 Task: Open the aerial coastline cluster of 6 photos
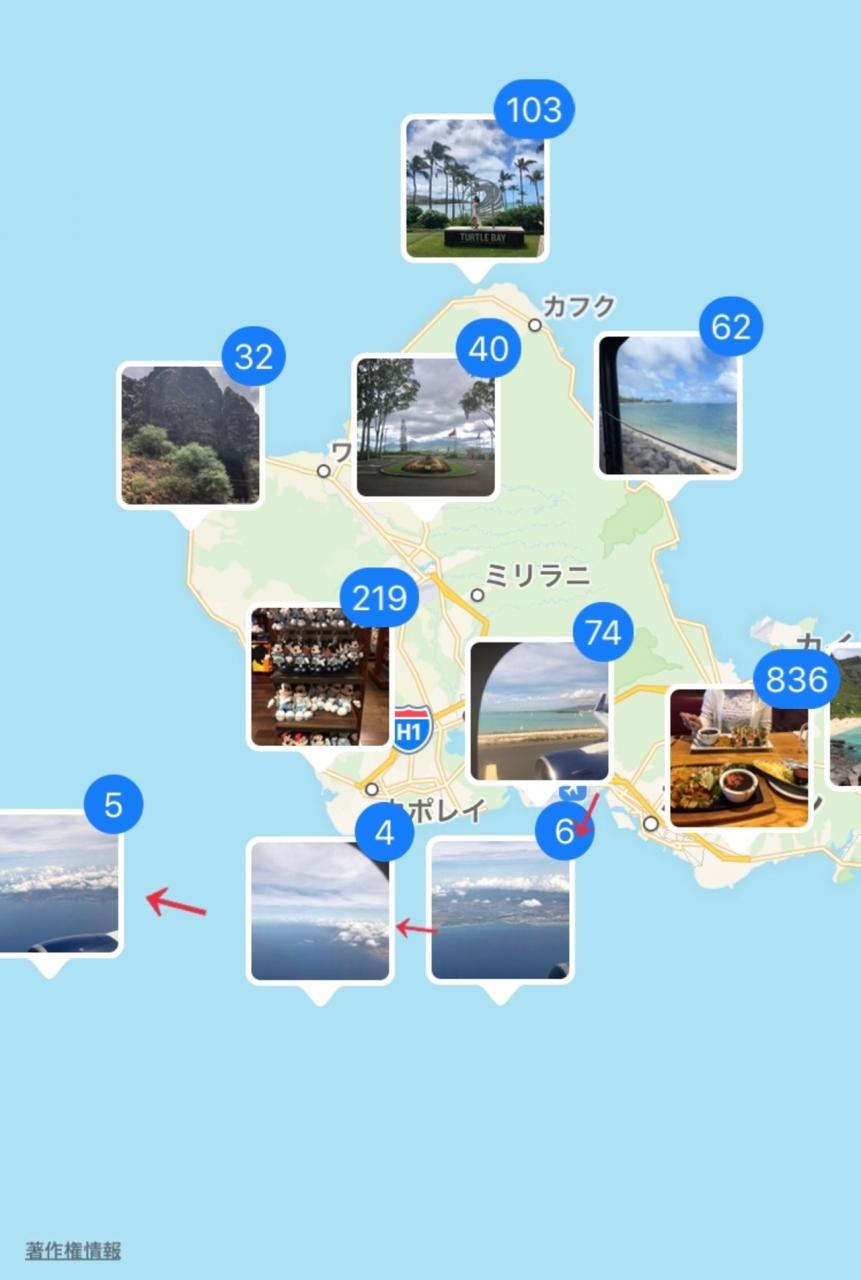[499, 910]
